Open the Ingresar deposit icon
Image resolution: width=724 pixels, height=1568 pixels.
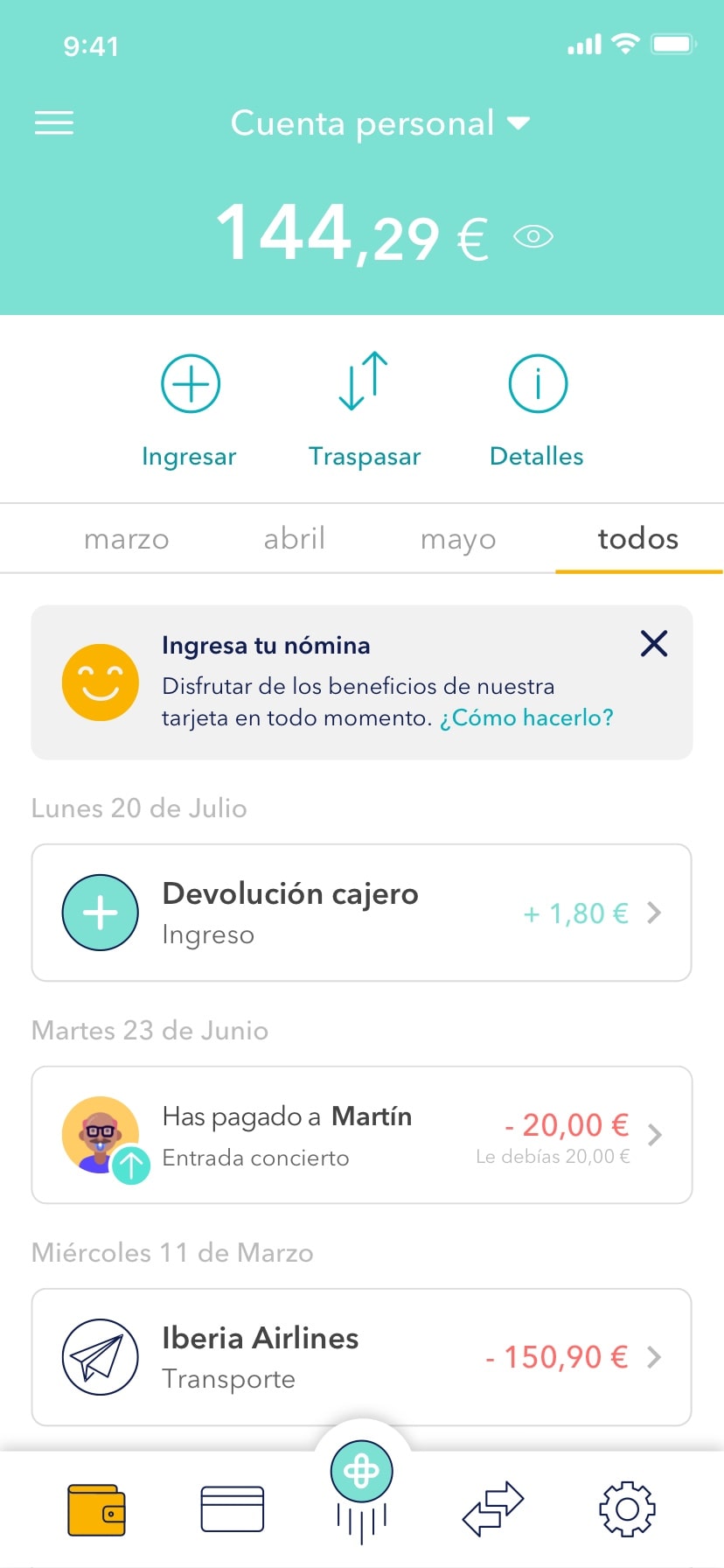(189, 382)
